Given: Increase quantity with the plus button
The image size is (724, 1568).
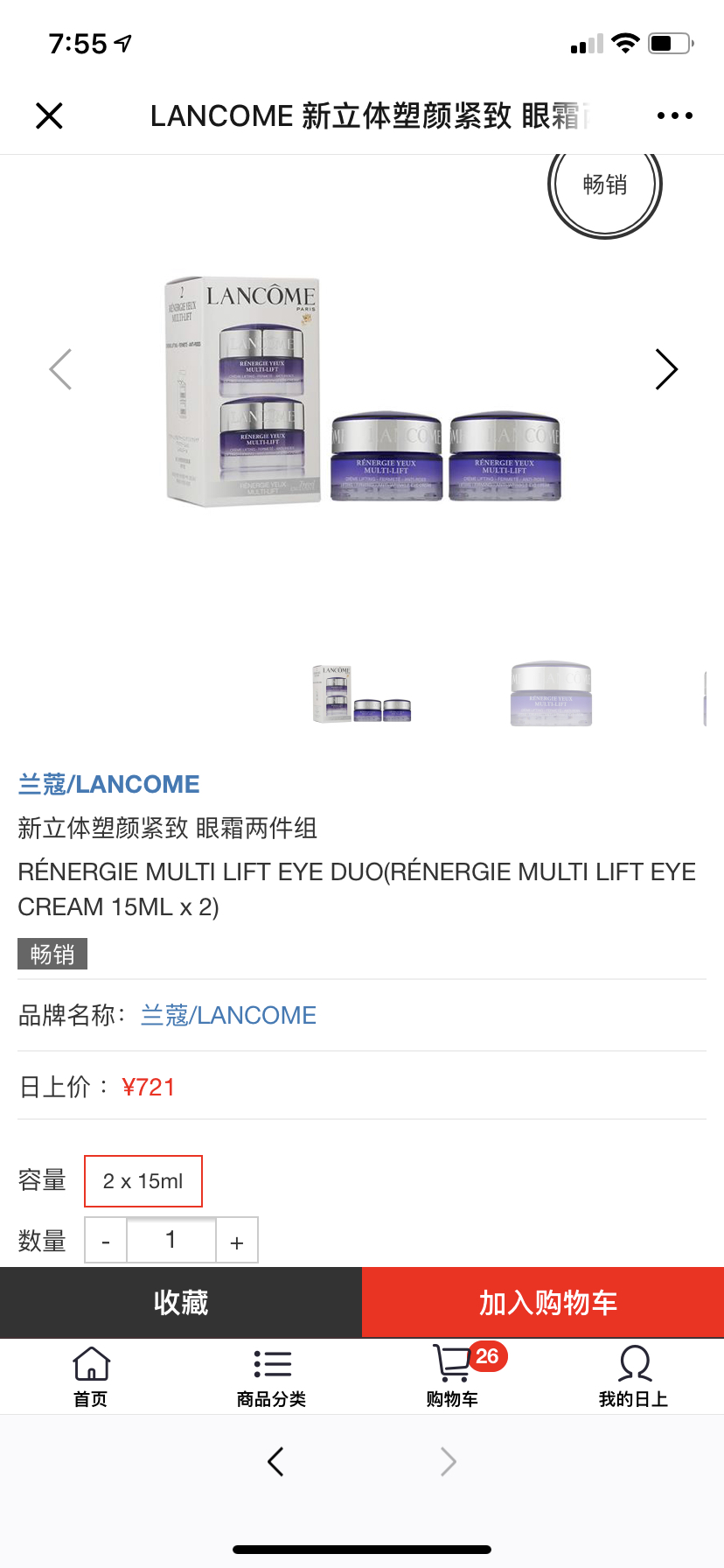Looking at the screenshot, I should pyautogui.click(x=236, y=1241).
